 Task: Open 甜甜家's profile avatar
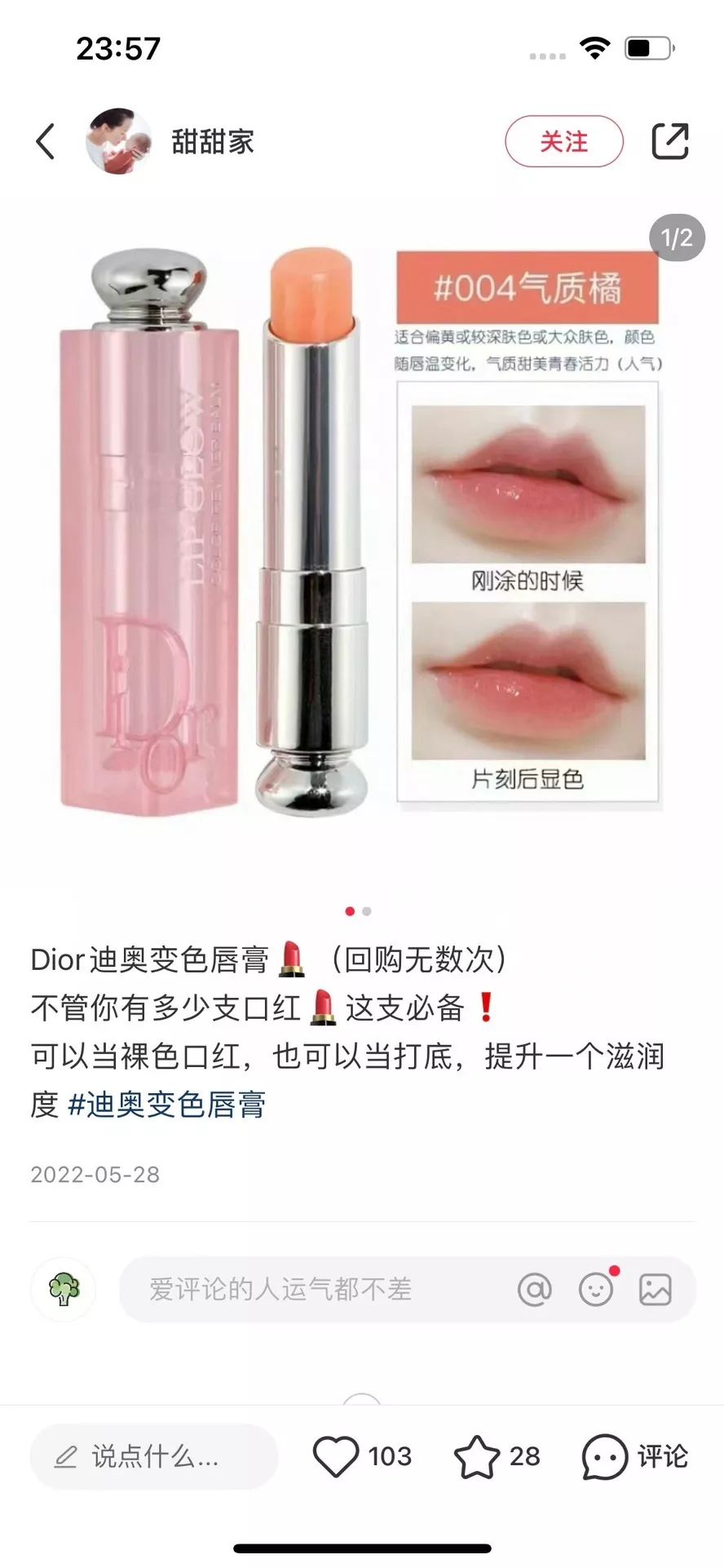[x=119, y=141]
